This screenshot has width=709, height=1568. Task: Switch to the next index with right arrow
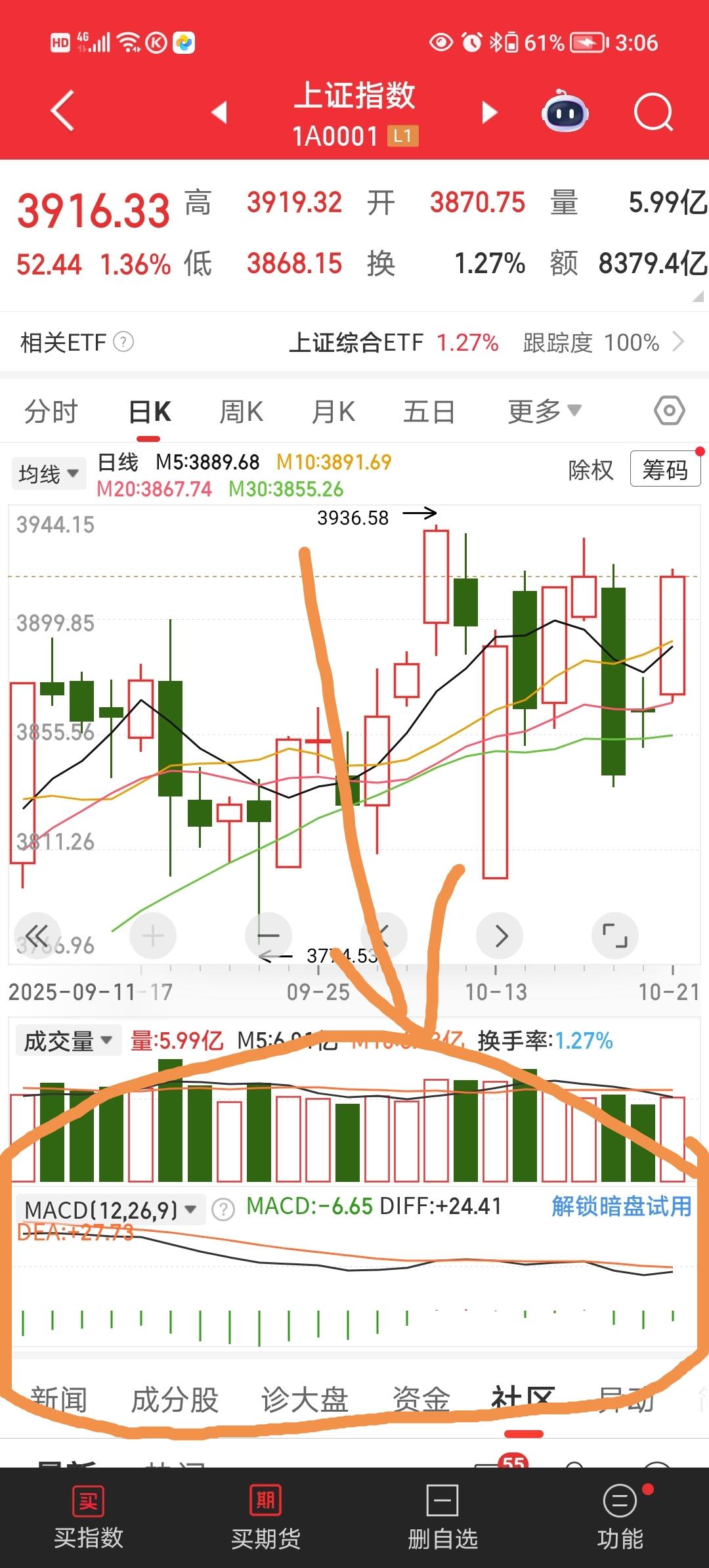click(x=489, y=112)
